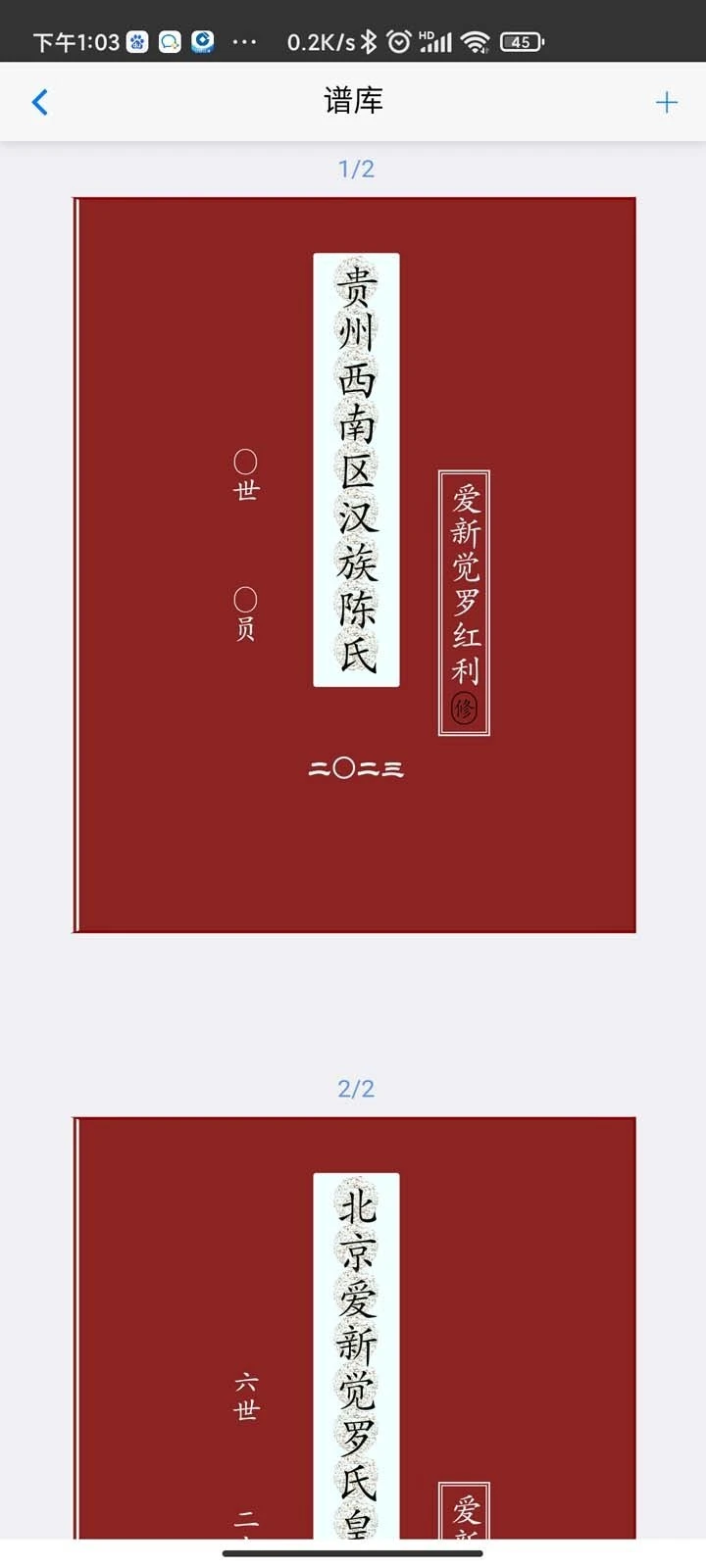Tap the 修 seal on the first cover
Screen dimensions: 706x1568
tap(463, 705)
